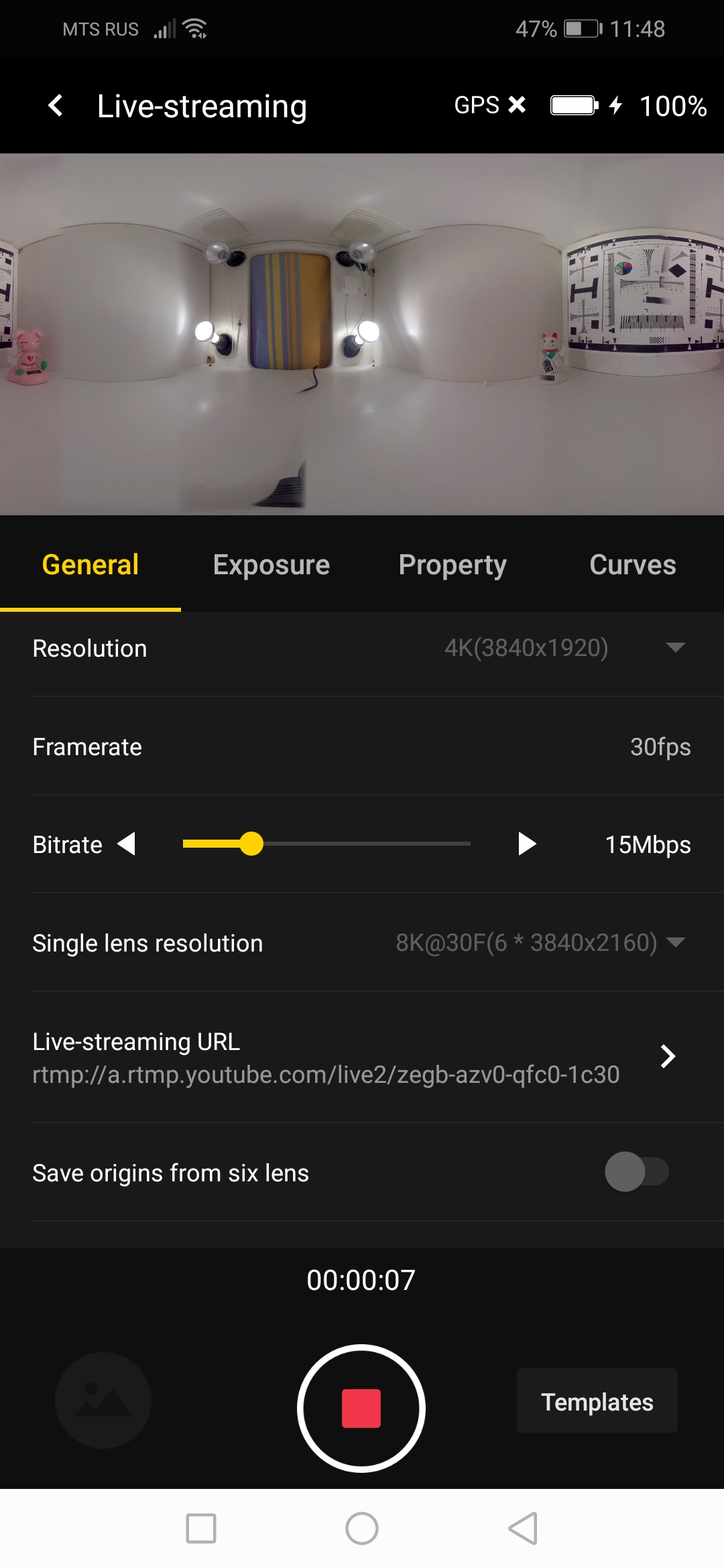
Task: Stop the live stream recording
Action: point(361,1409)
